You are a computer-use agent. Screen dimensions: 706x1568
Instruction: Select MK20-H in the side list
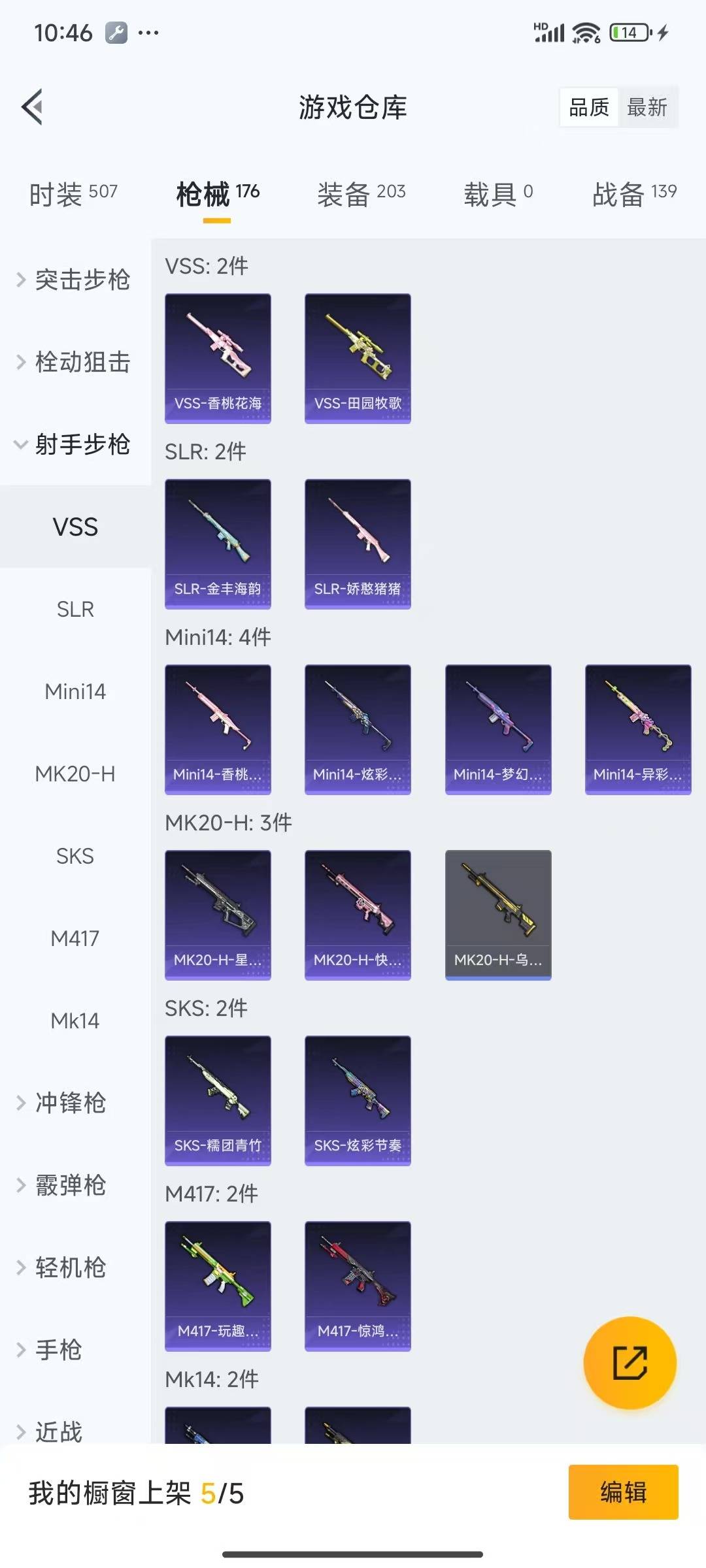point(75,774)
